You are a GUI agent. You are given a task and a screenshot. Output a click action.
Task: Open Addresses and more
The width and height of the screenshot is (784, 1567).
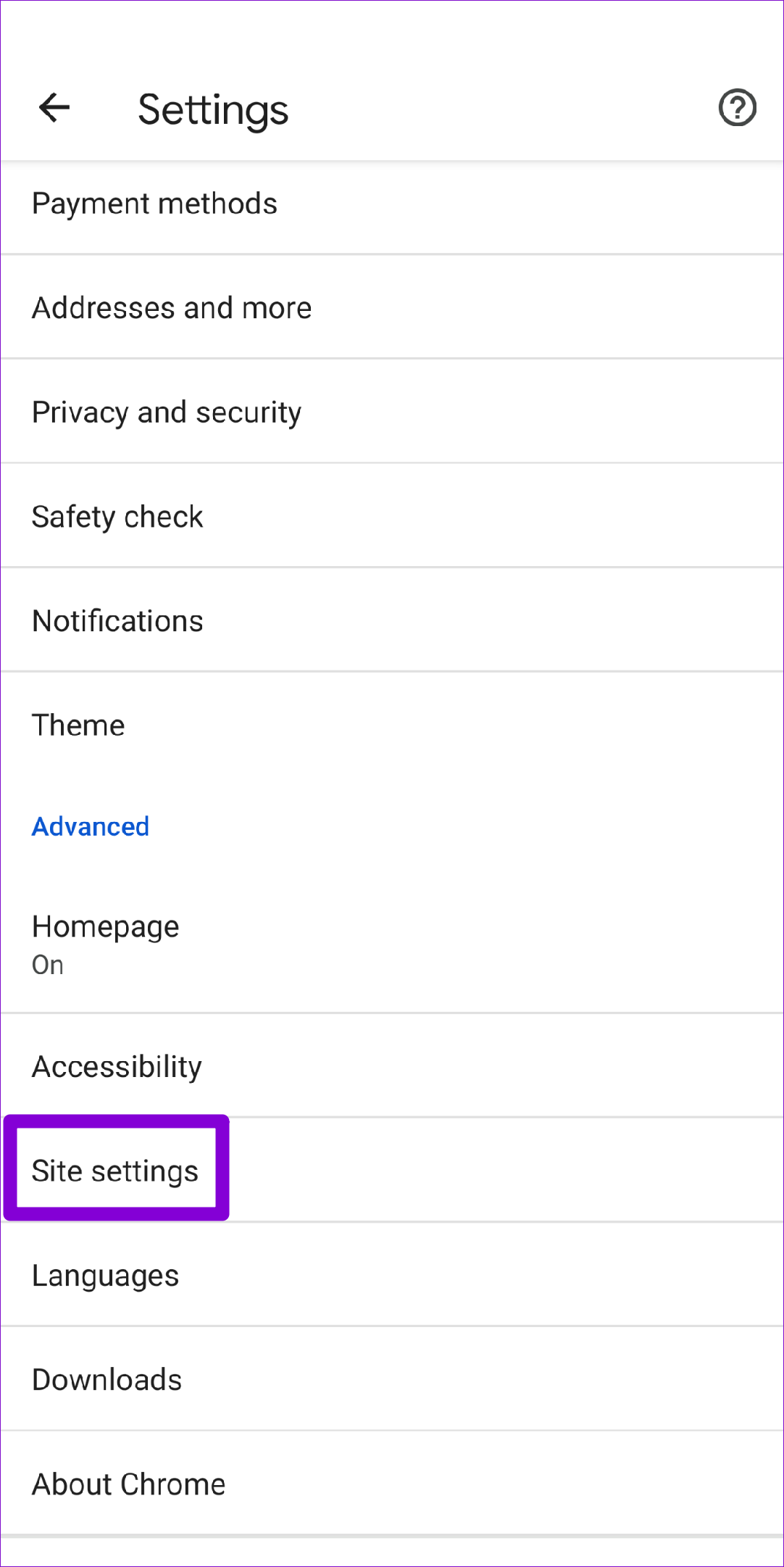point(392,308)
